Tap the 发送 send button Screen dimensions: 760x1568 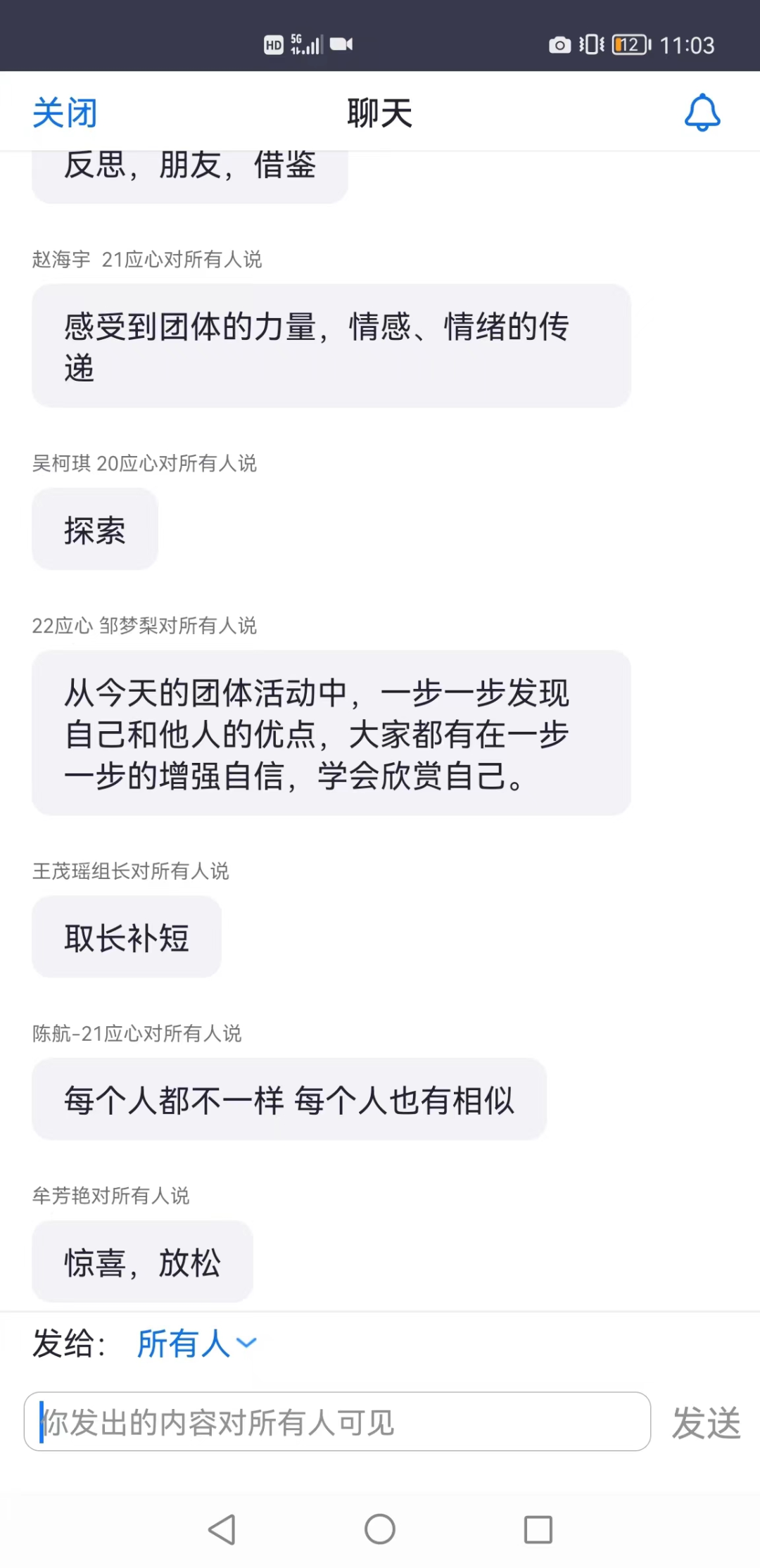706,1423
